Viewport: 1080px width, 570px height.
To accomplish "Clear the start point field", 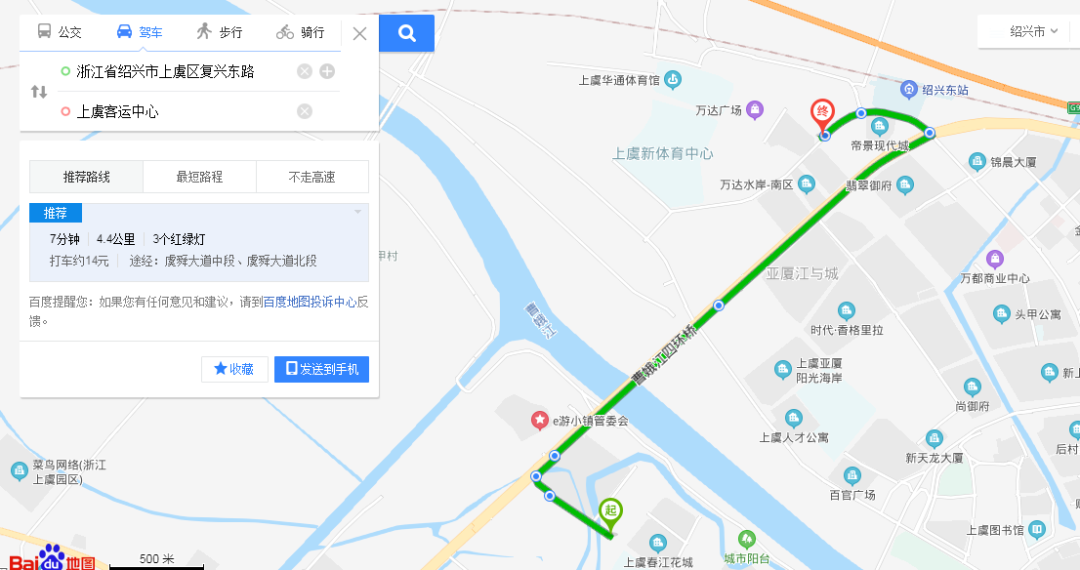I will pos(304,71).
